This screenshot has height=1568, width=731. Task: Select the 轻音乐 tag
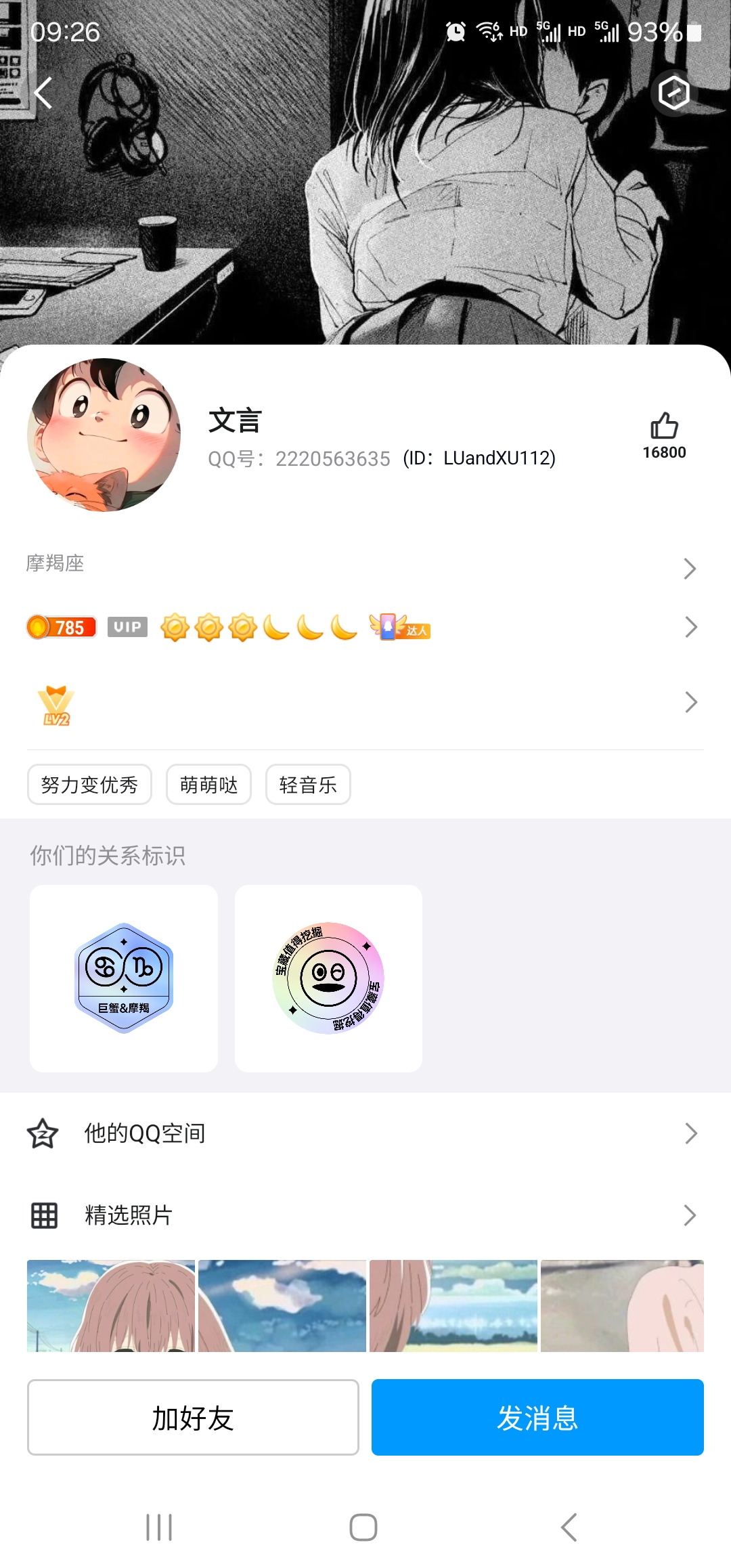[308, 785]
